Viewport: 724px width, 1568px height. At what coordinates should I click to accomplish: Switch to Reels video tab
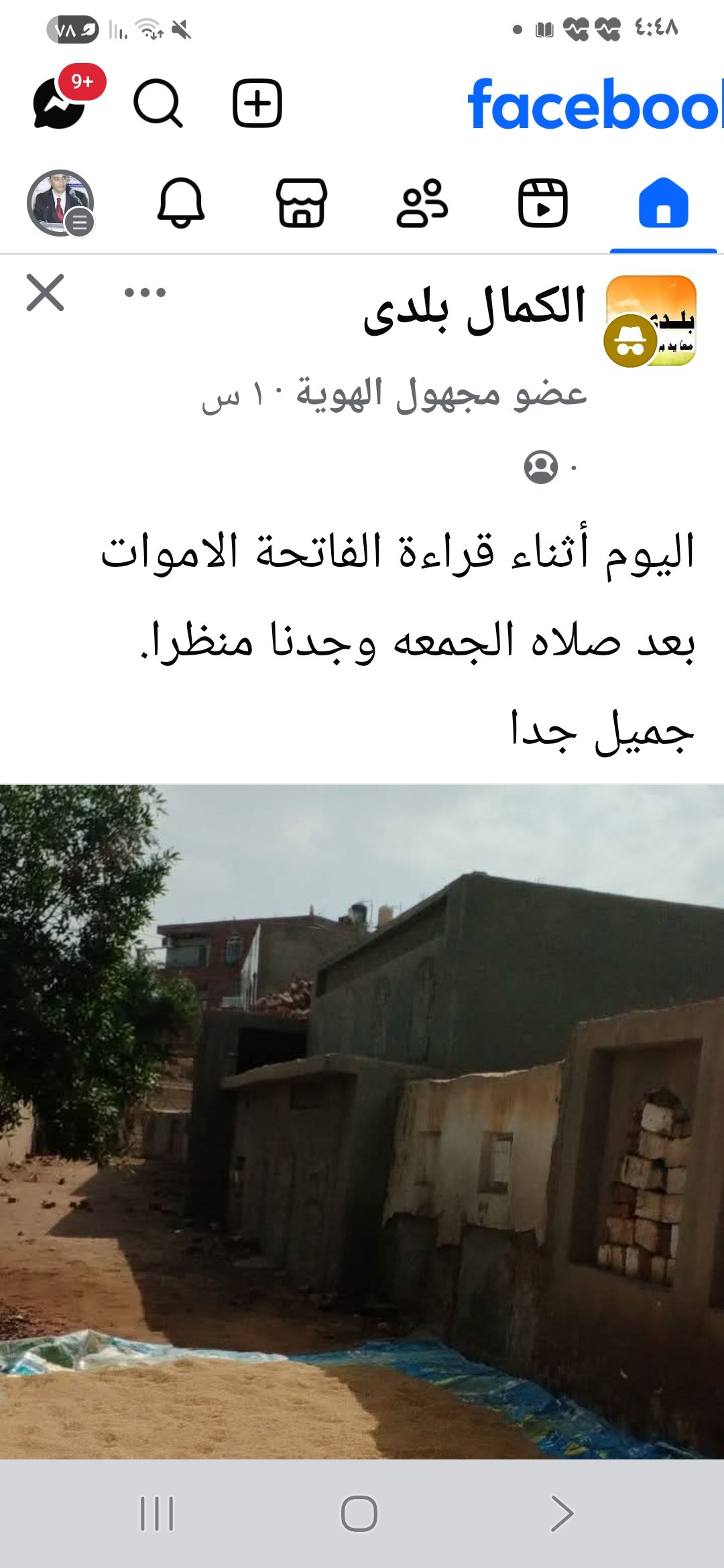542,203
